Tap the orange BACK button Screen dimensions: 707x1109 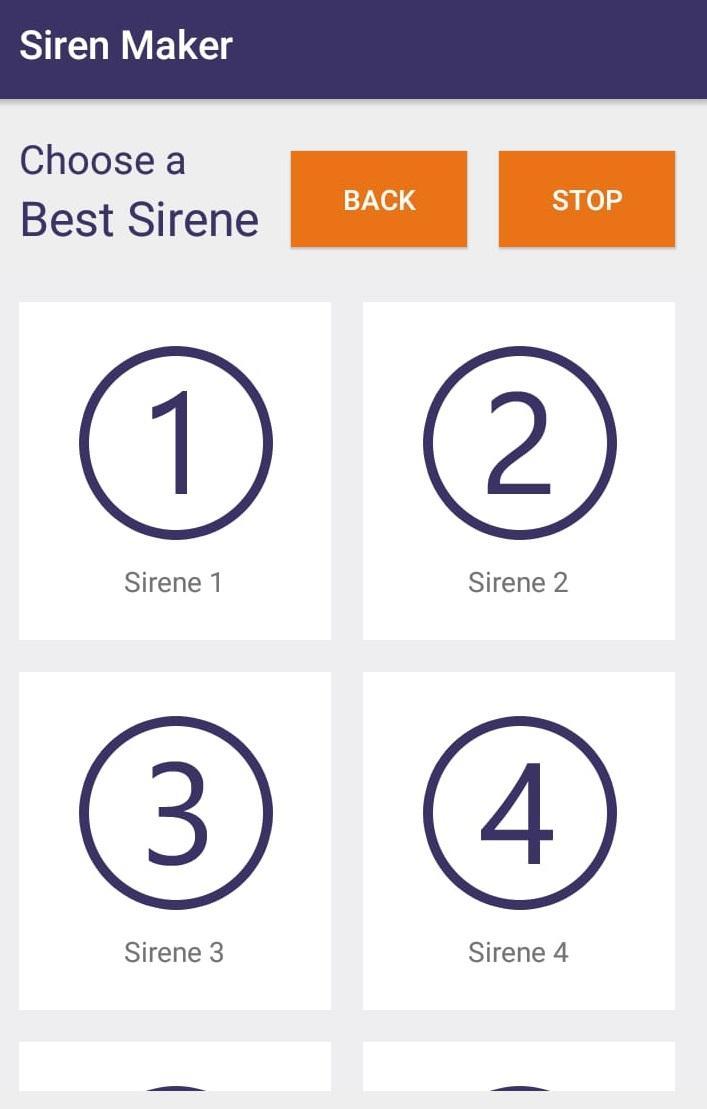pyautogui.click(x=378, y=199)
